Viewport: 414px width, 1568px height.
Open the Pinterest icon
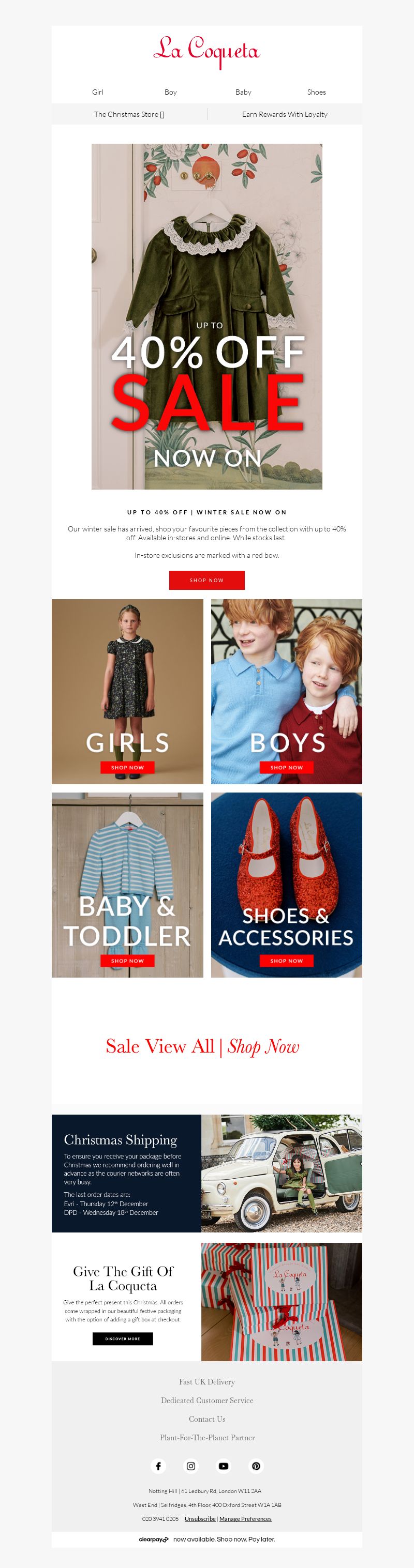click(x=256, y=1466)
